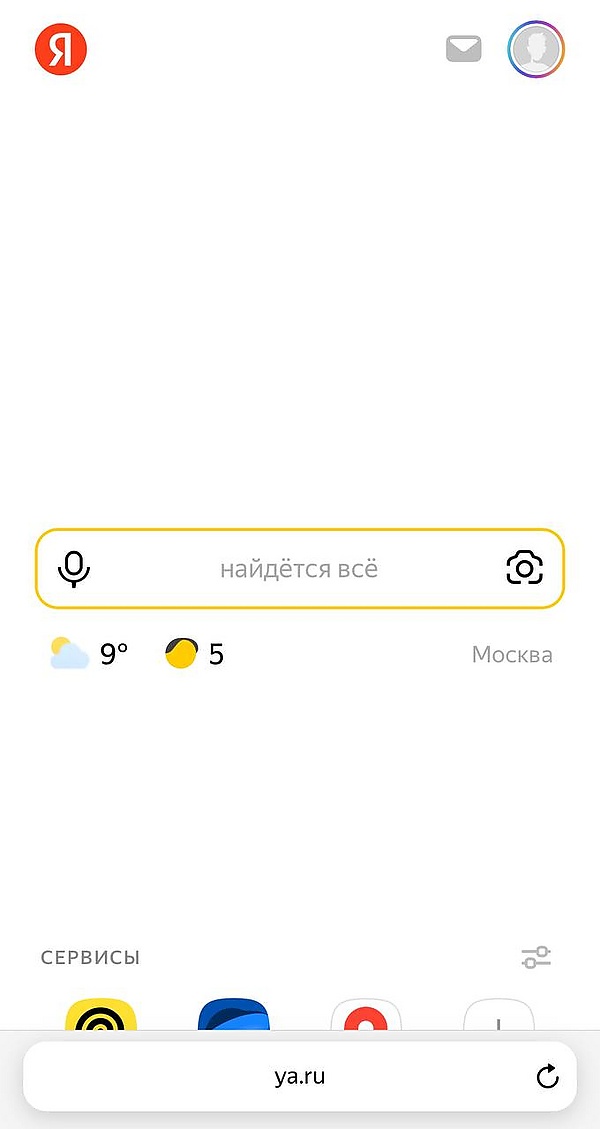
Task: Open the traffic score 5 widget
Action: click(x=195, y=655)
